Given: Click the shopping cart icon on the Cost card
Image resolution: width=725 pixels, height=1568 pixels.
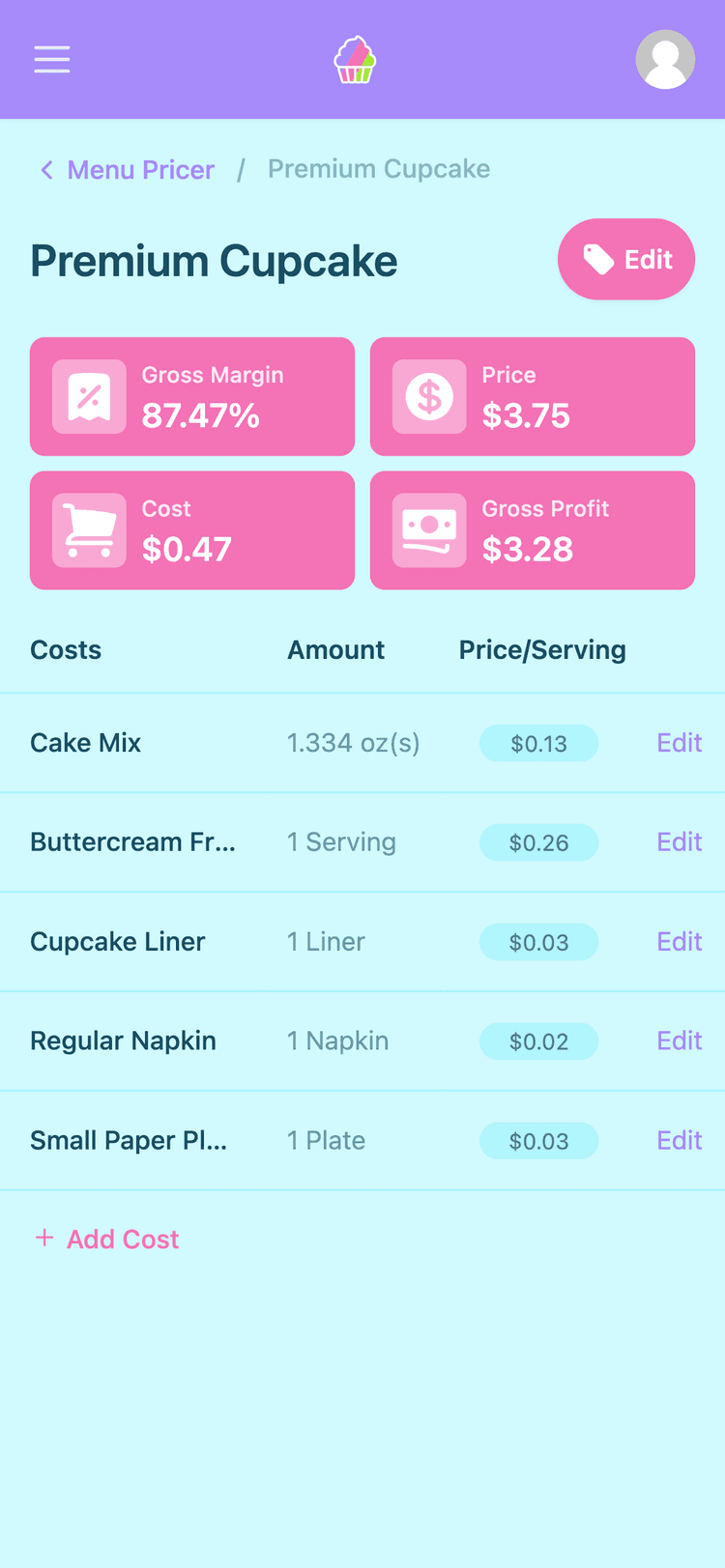Looking at the screenshot, I should 89,529.
